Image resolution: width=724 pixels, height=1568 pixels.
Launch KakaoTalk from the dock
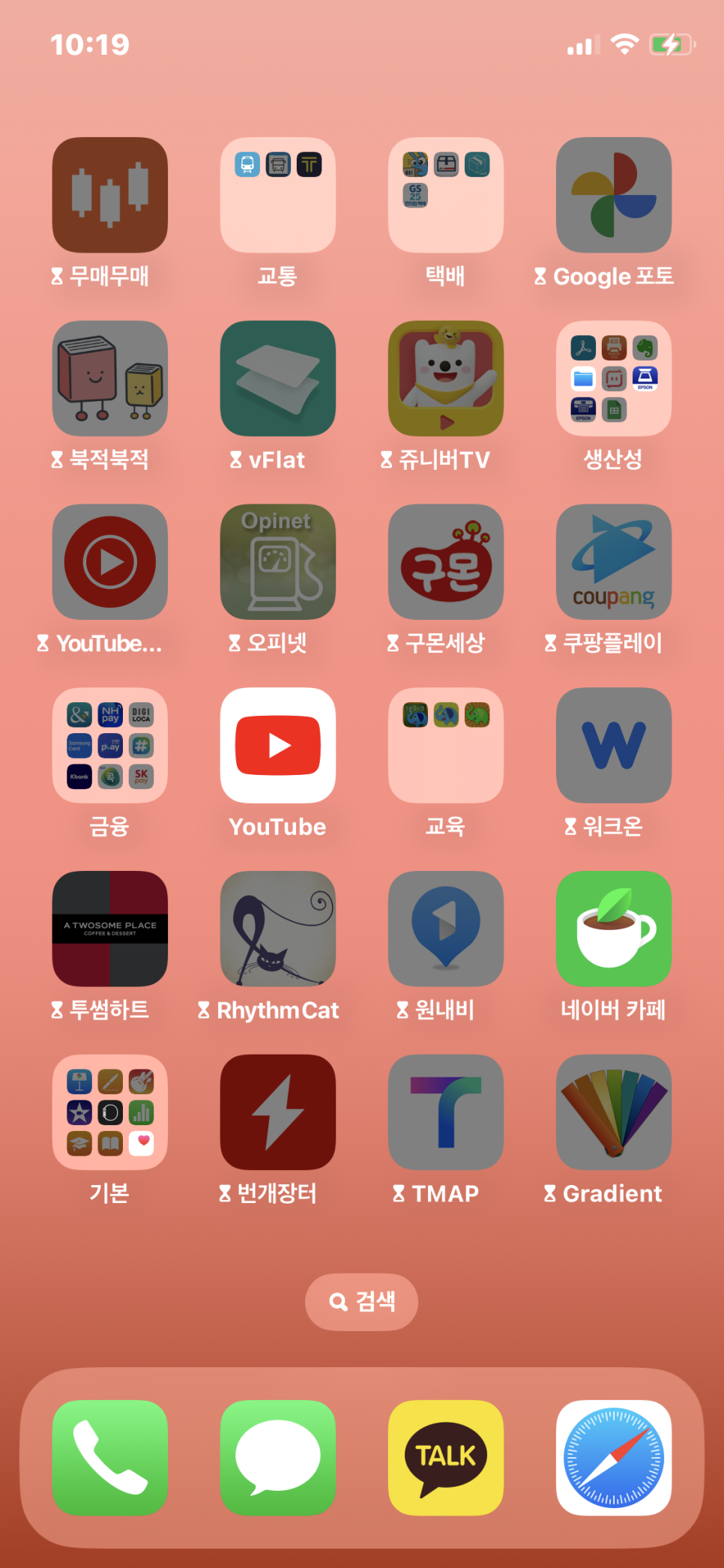click(445, 1457)
